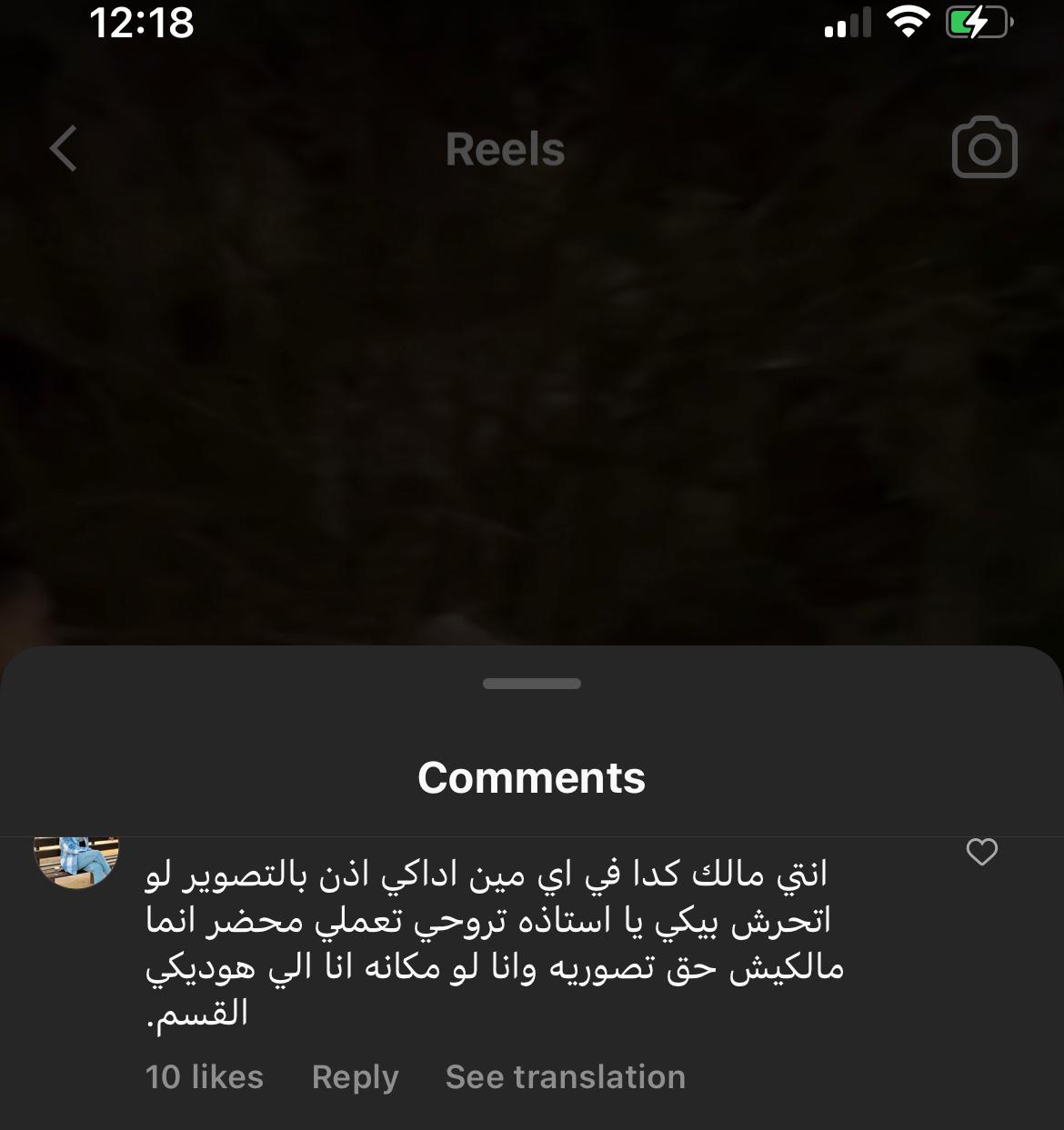This screenshot has width=1064, height=1130.
Task: Tap the comments sheet grab handle
Action: pyautogui.click(x=532, y=684)
